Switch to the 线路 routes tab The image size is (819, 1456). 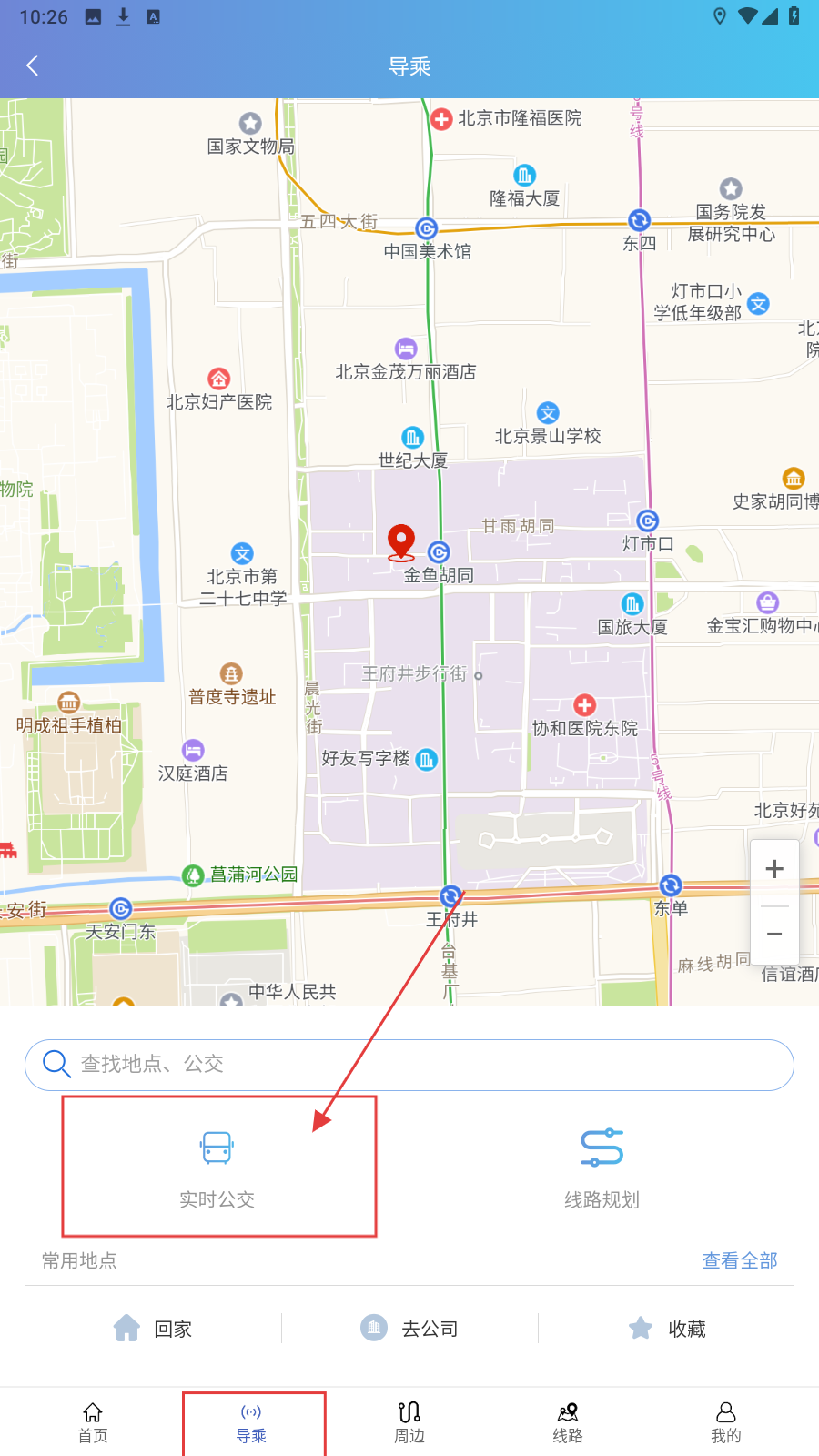coord(568,1422)
